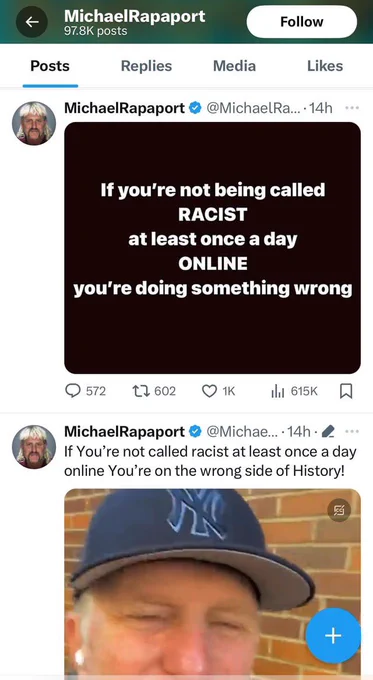This screenshot has height=680, width=373.
Task: Select the Posts tab
Action: coord(50,66)
